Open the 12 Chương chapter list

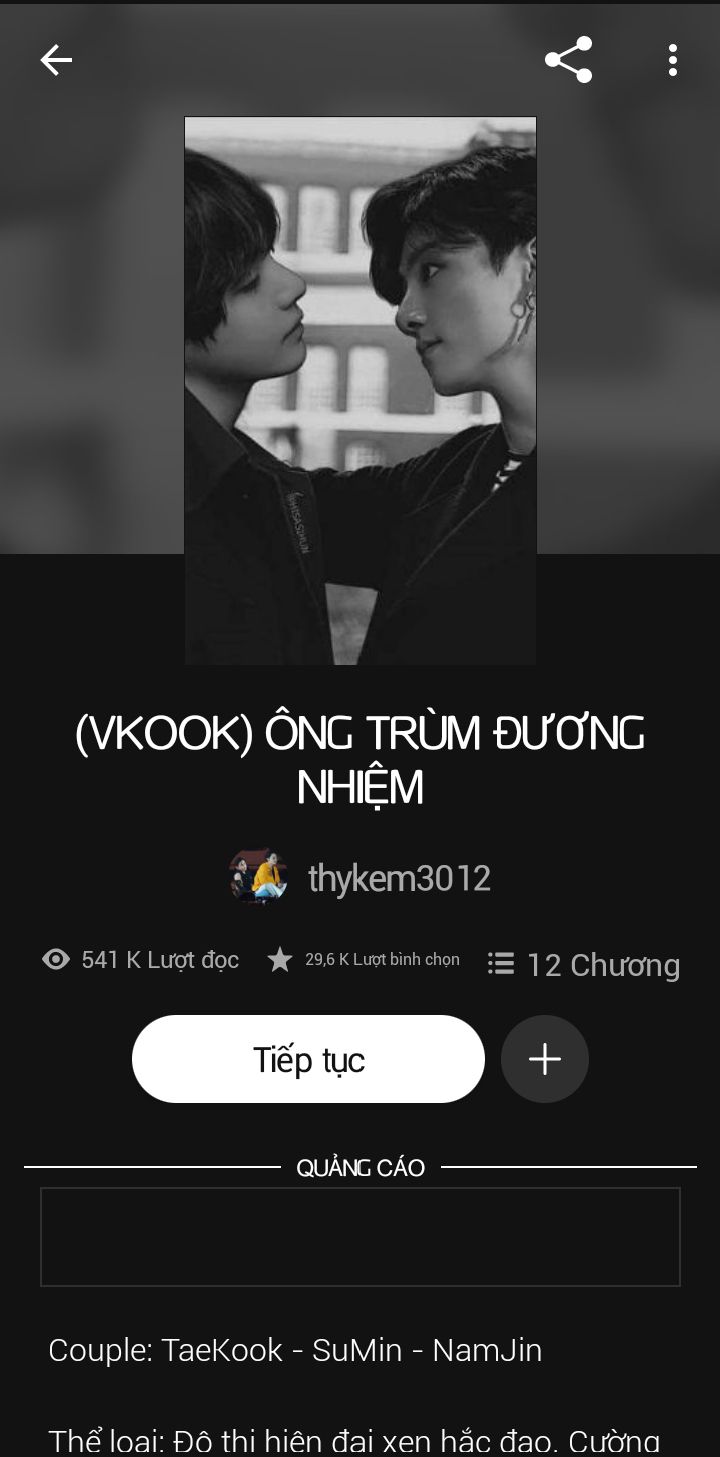584,964
